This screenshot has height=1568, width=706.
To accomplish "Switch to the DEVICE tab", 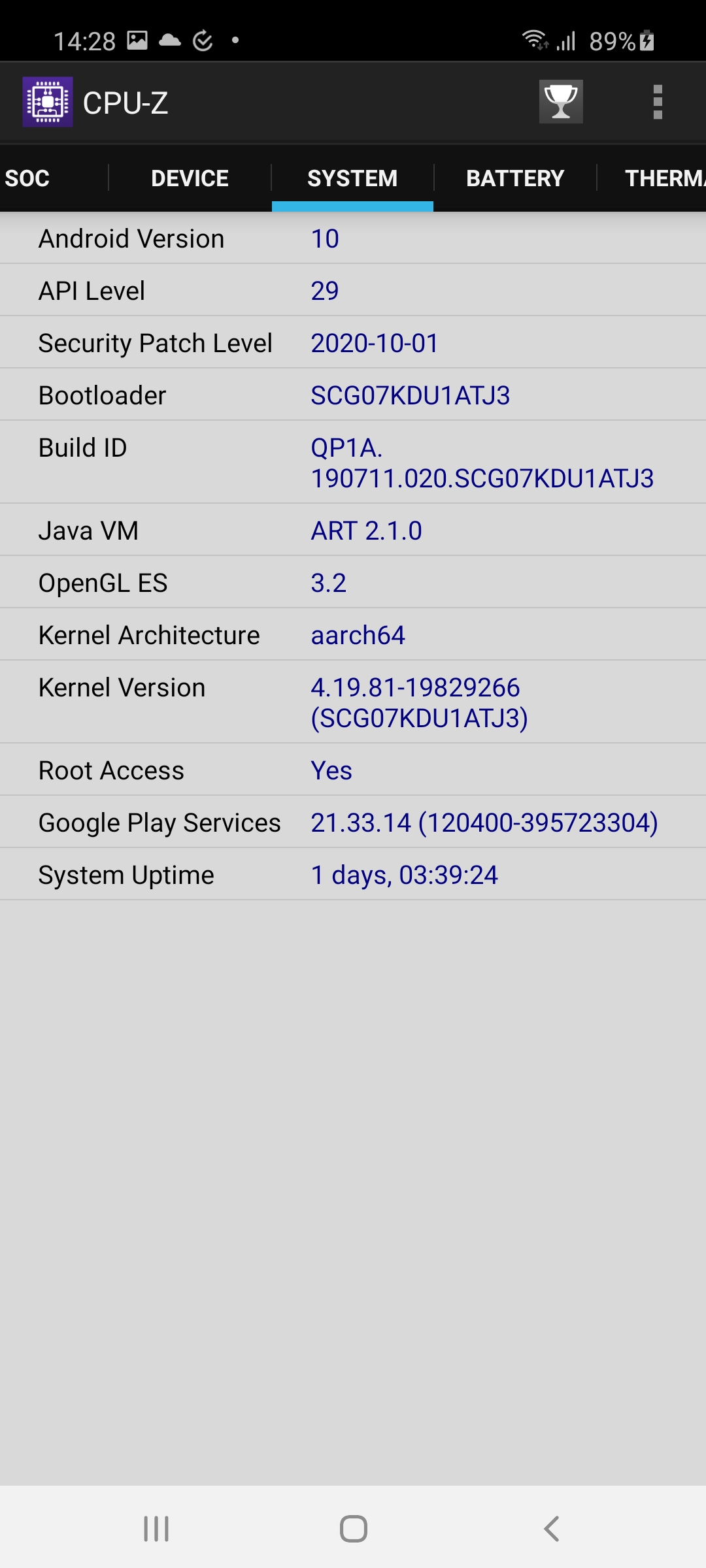I will point(190,178).
